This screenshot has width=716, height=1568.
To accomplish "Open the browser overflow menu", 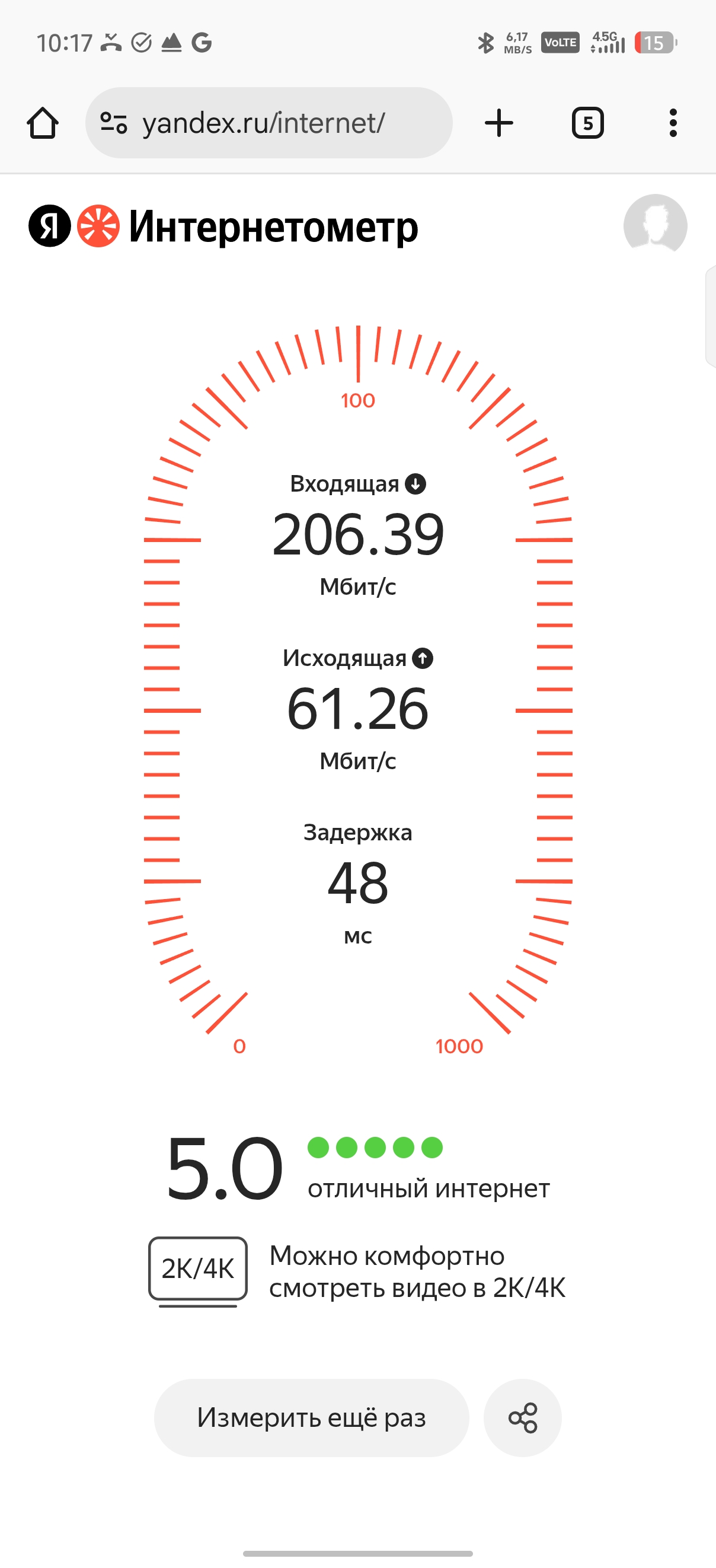I will click(x=672, y=123).
